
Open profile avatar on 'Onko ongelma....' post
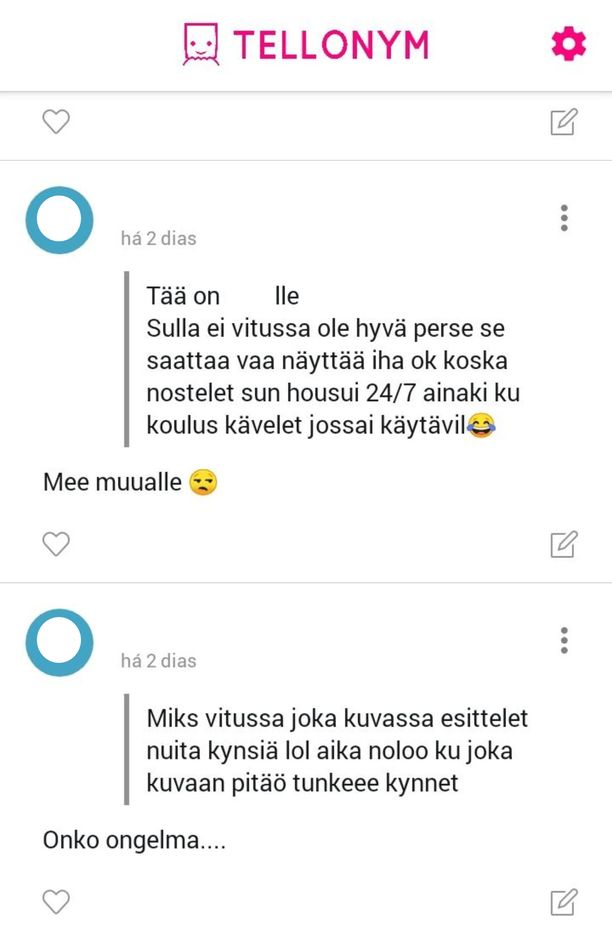[x=59, y=642]
